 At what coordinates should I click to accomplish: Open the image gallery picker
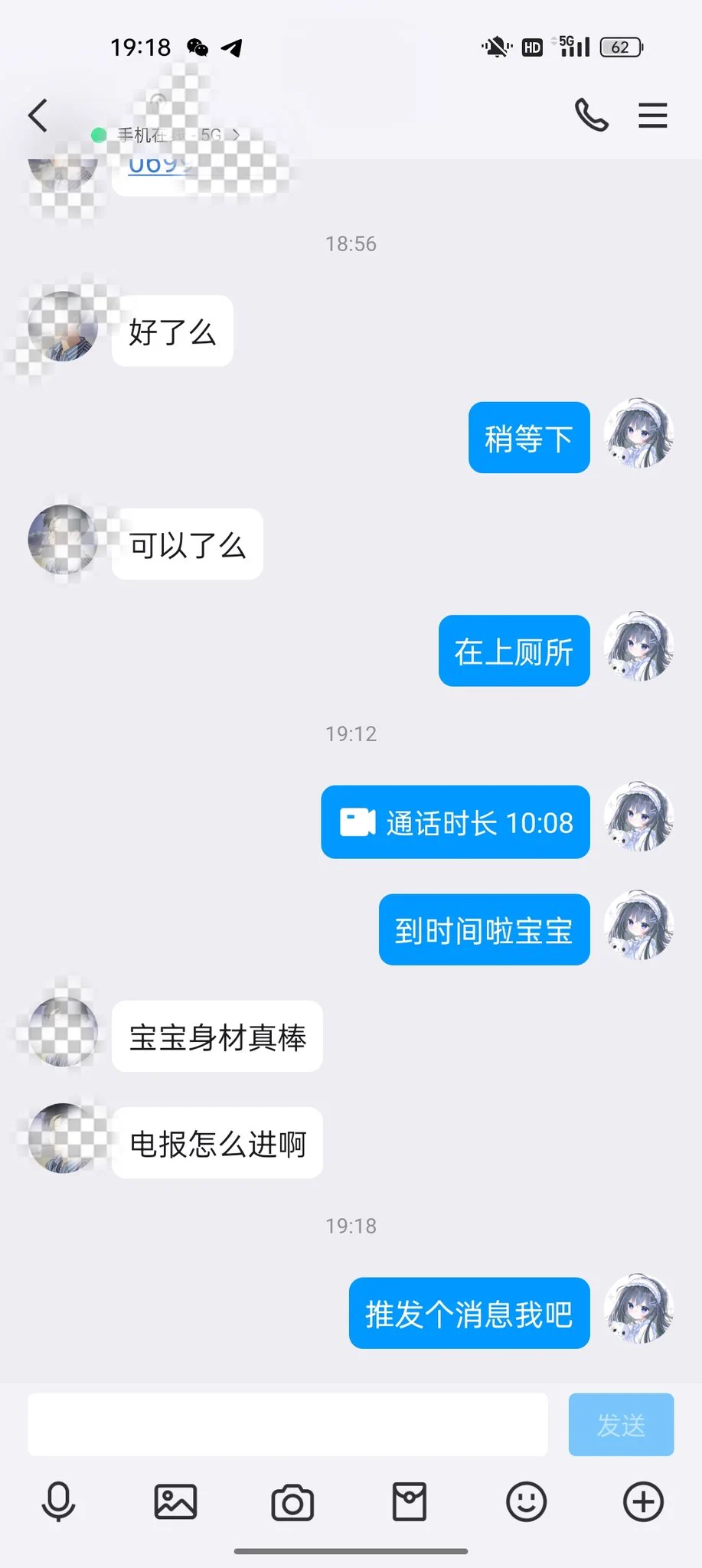(x=175, y=1501)
